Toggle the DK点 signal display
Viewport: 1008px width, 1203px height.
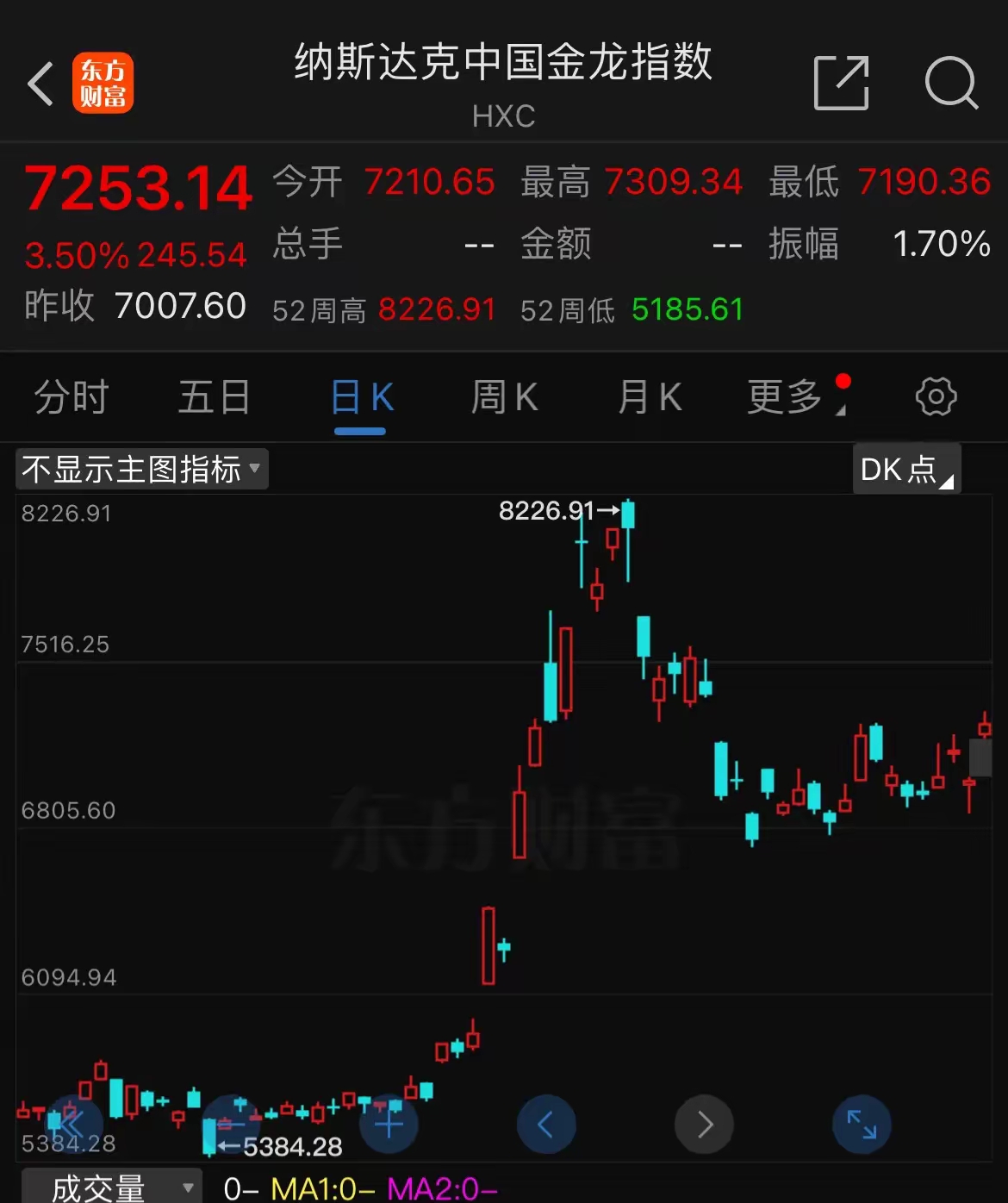[x=903, y=469]
